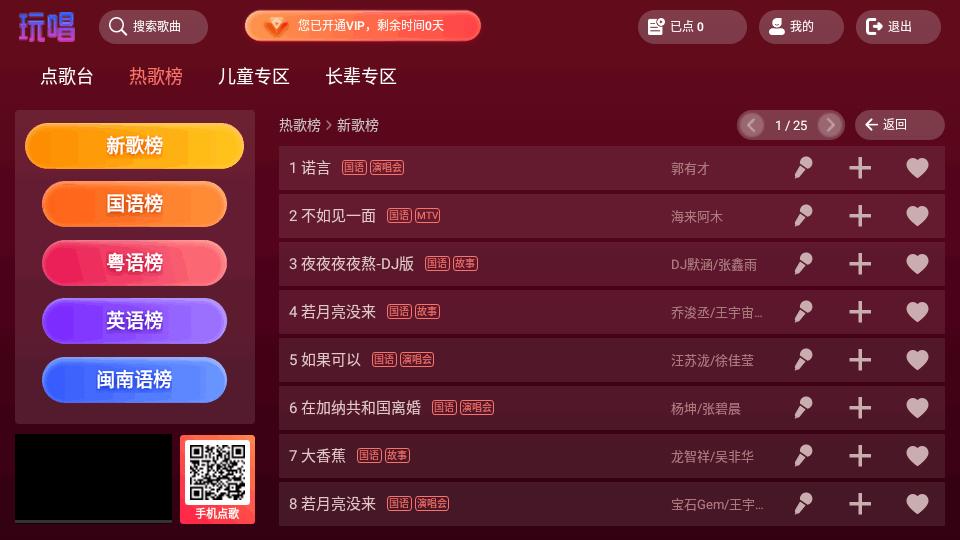Image resolution: width=960 pixels, height=540 pixels.
Task: Switch to the 点歌台 tab
Action: (x=67, y=77)
